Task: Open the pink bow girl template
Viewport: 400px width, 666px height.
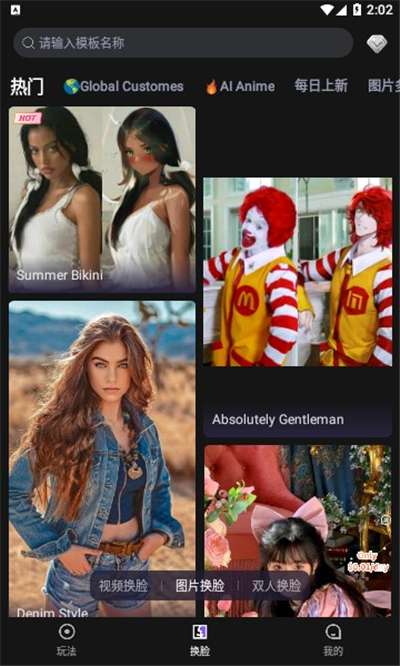Action: [x=298, y=531]
